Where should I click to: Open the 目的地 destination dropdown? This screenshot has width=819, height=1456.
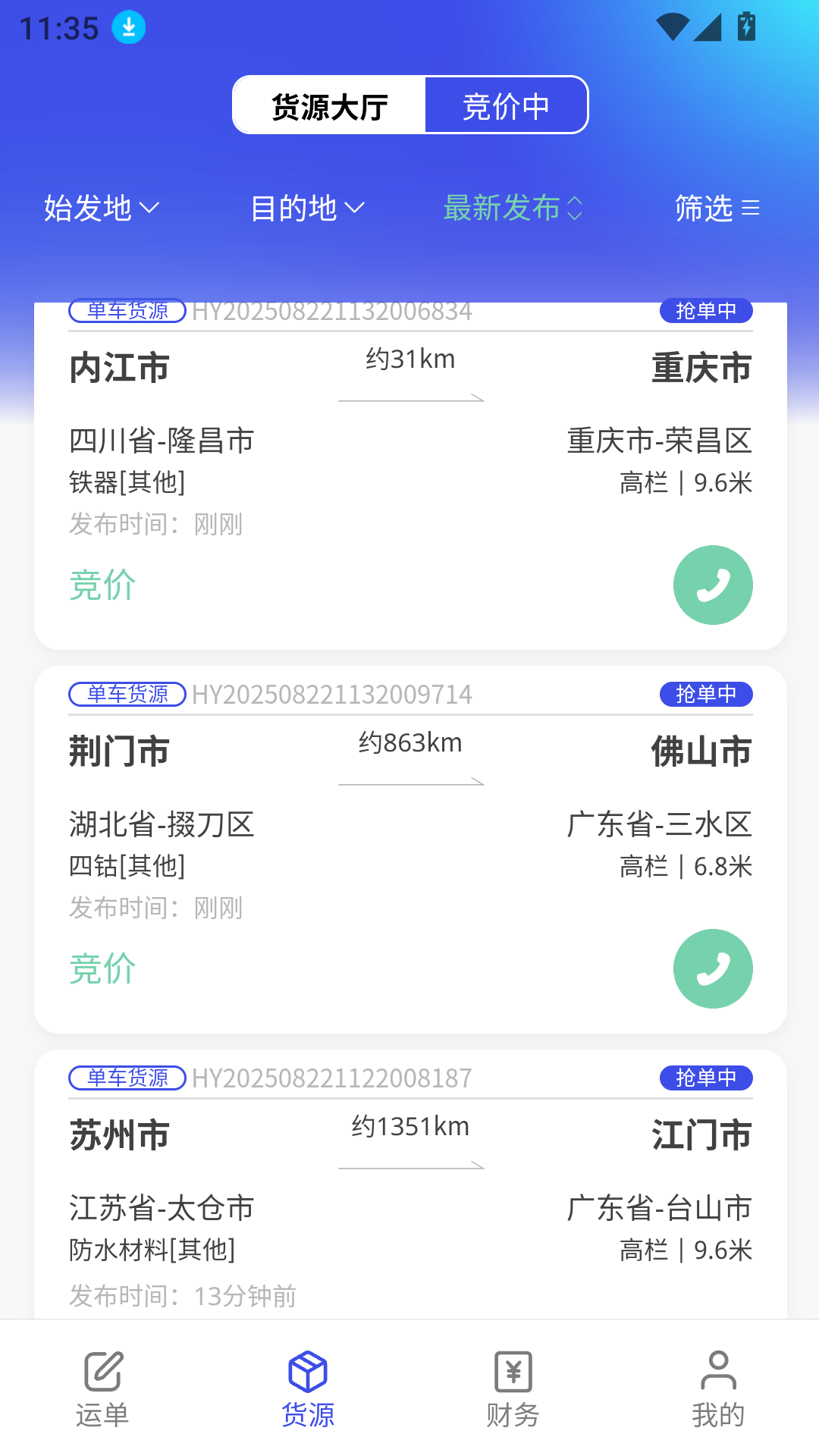pos(307,209)
